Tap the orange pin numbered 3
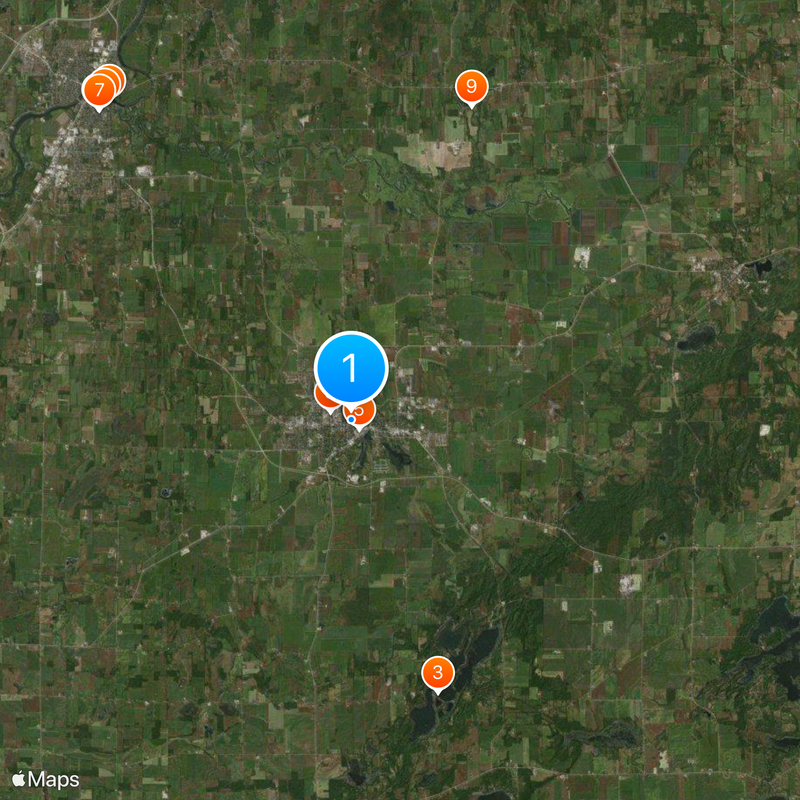The width and height of the screenshot is (800, 800). (x=437, y=673)
